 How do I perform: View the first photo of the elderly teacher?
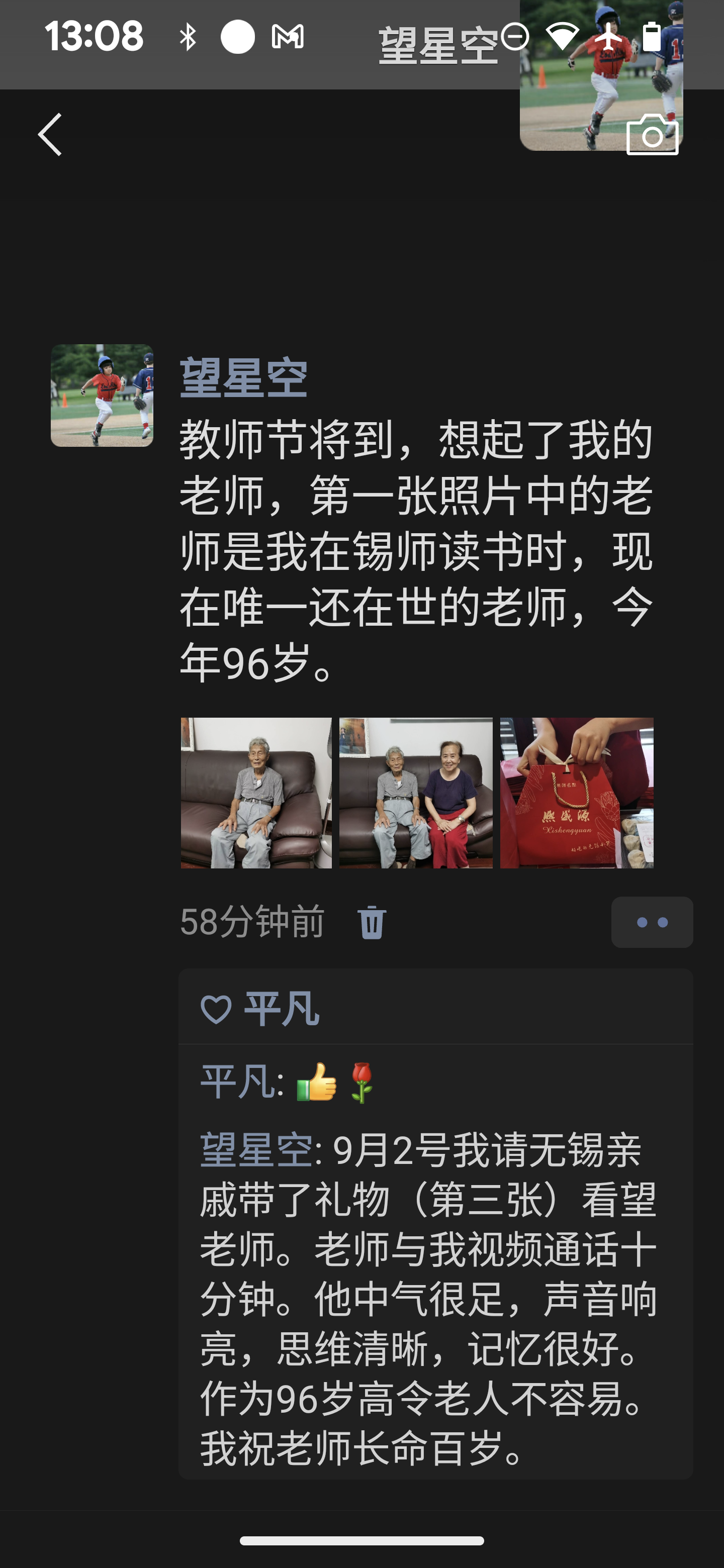click(x=256, y=793)
